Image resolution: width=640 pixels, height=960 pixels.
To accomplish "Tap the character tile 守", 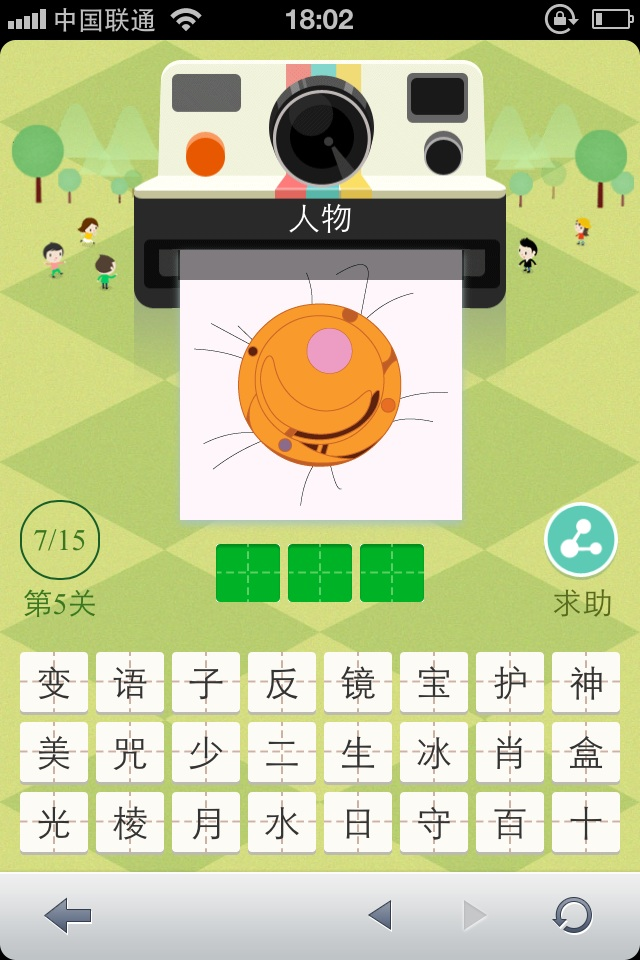I will [x=434, y=823].
